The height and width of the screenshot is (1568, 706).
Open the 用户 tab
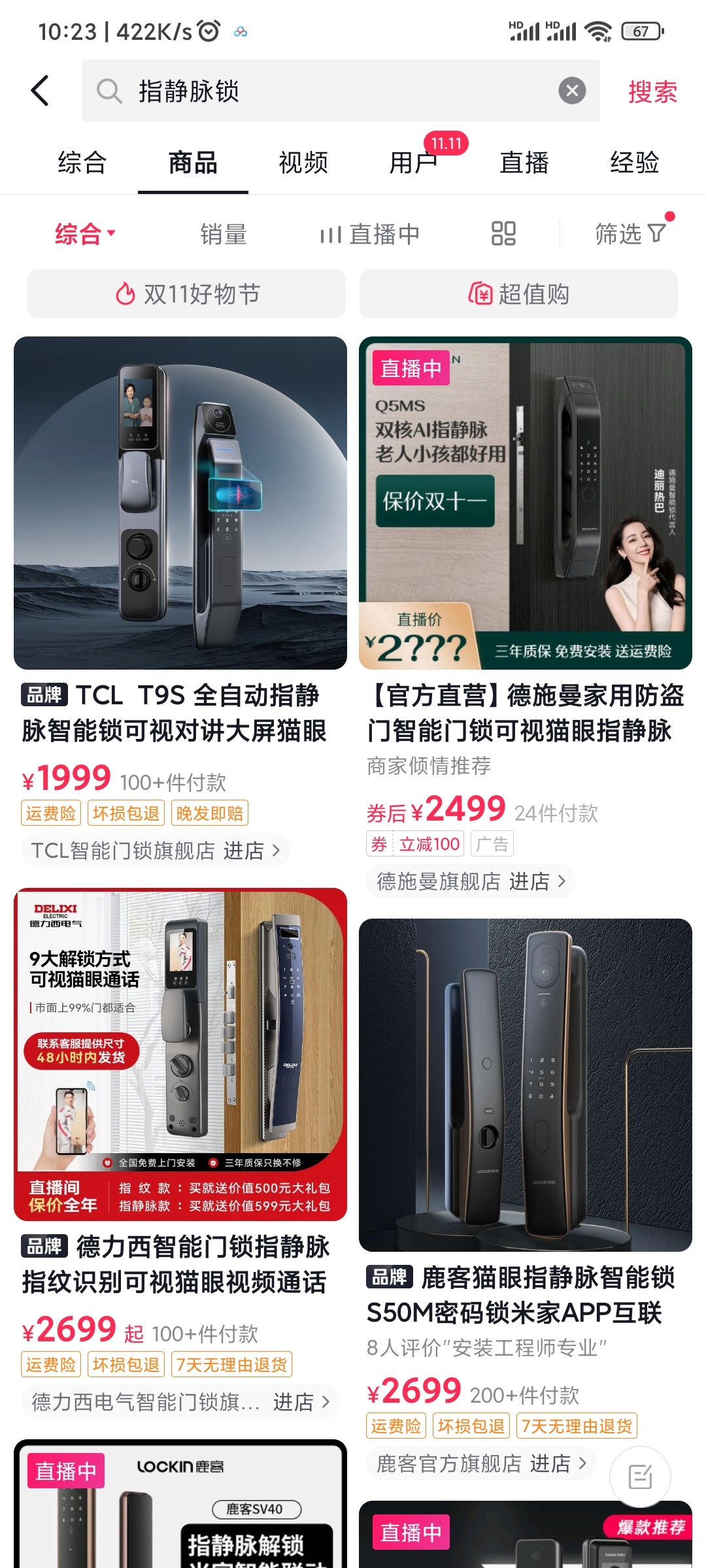(413, 163)
